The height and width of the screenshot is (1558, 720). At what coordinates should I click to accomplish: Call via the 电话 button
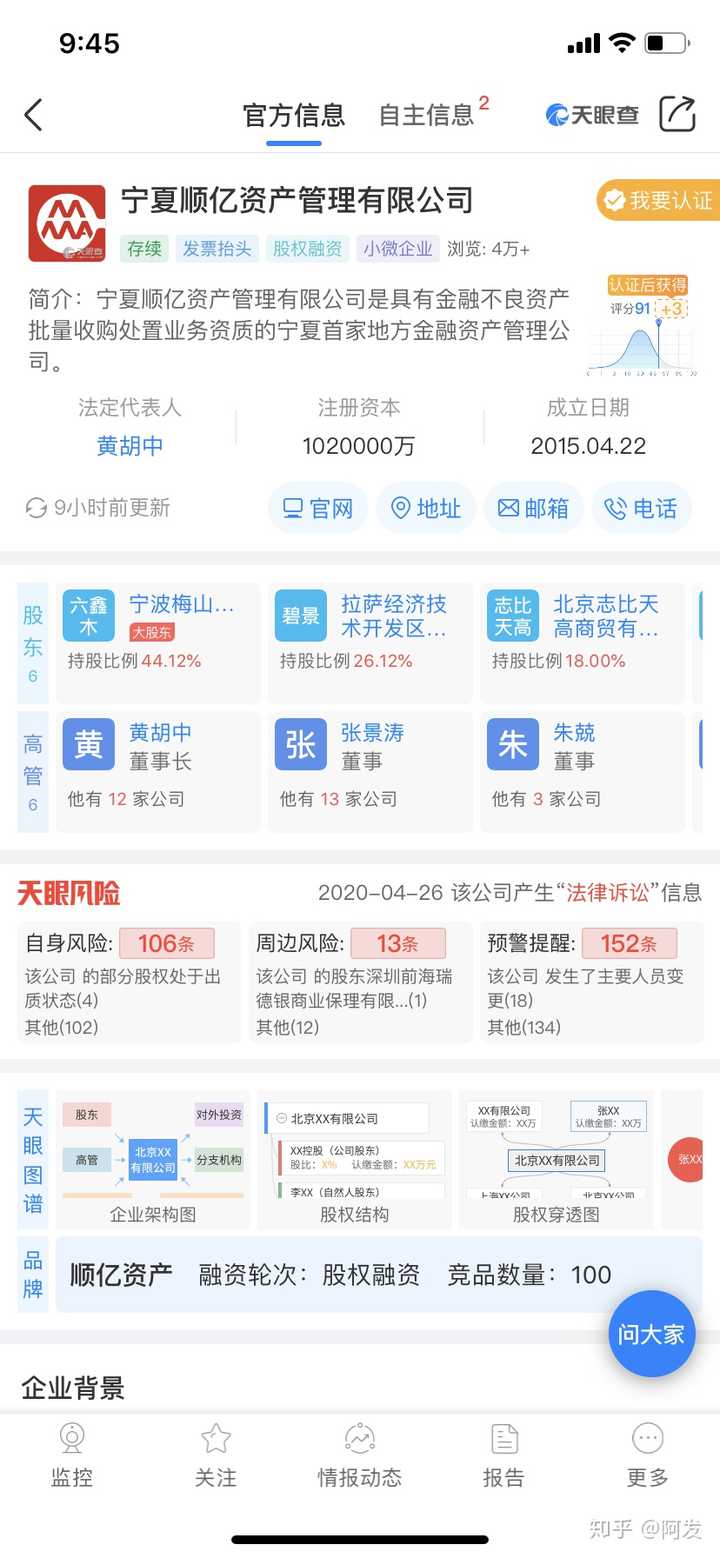642,509
